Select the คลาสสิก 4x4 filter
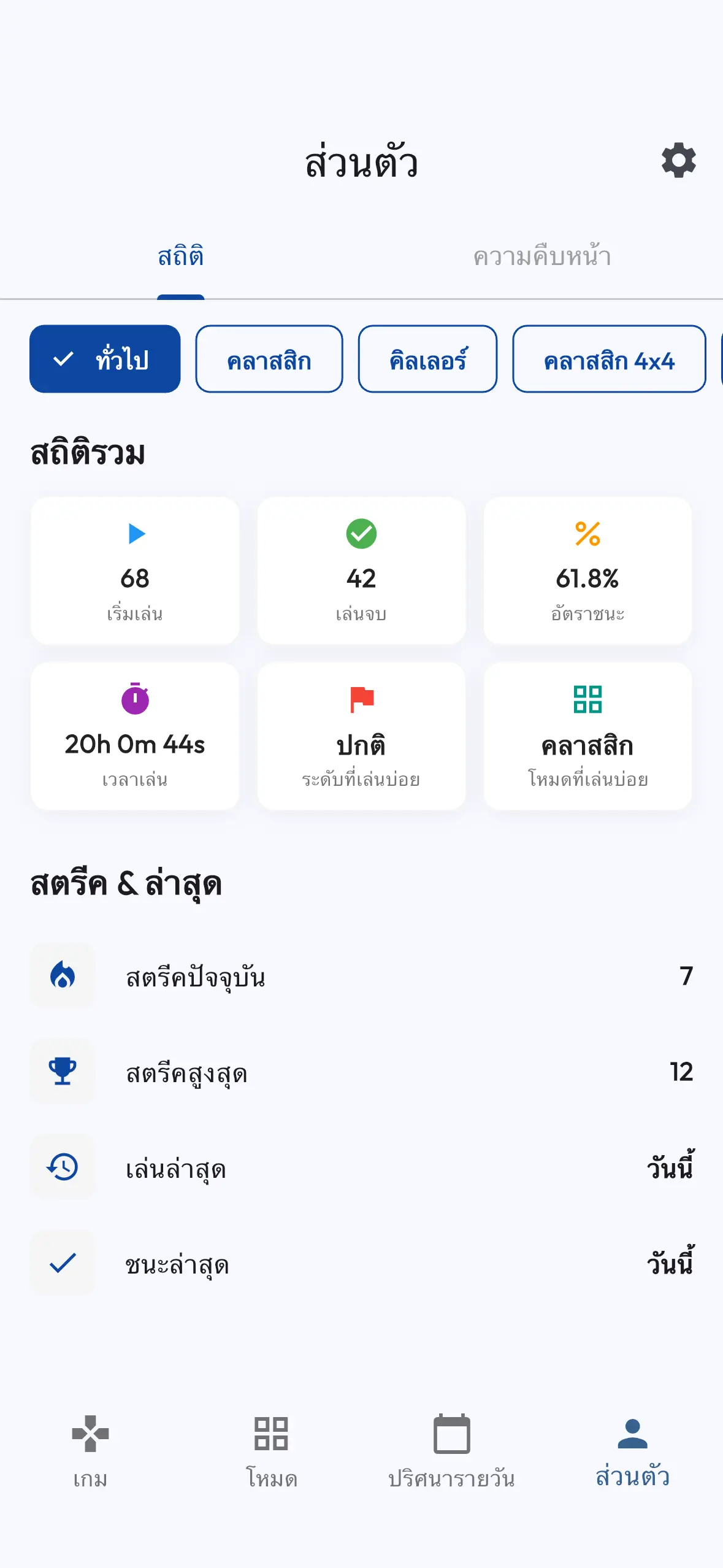 click(x=610, y=359)
